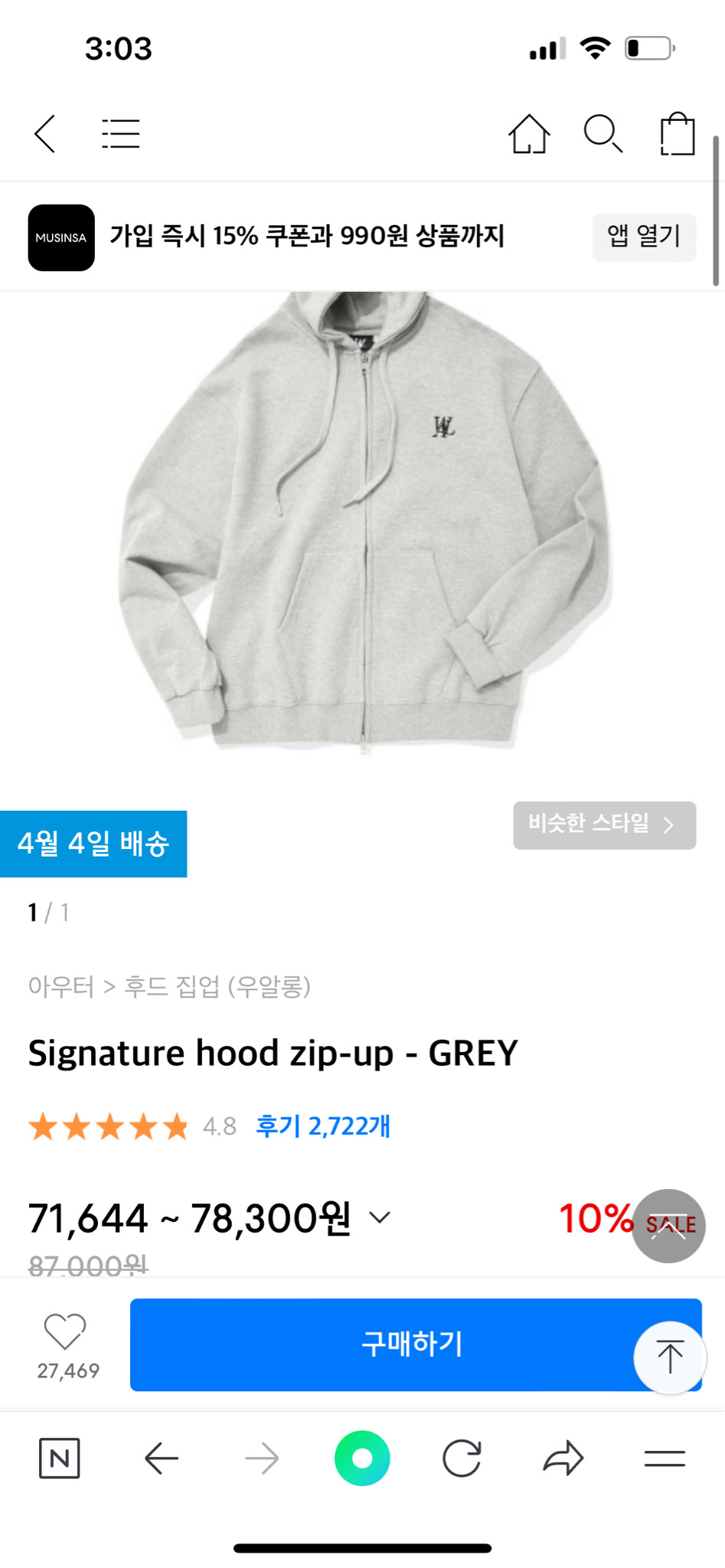Open the search icon
The height and width of the screenshot is (1568, 725).
[604, 134]
